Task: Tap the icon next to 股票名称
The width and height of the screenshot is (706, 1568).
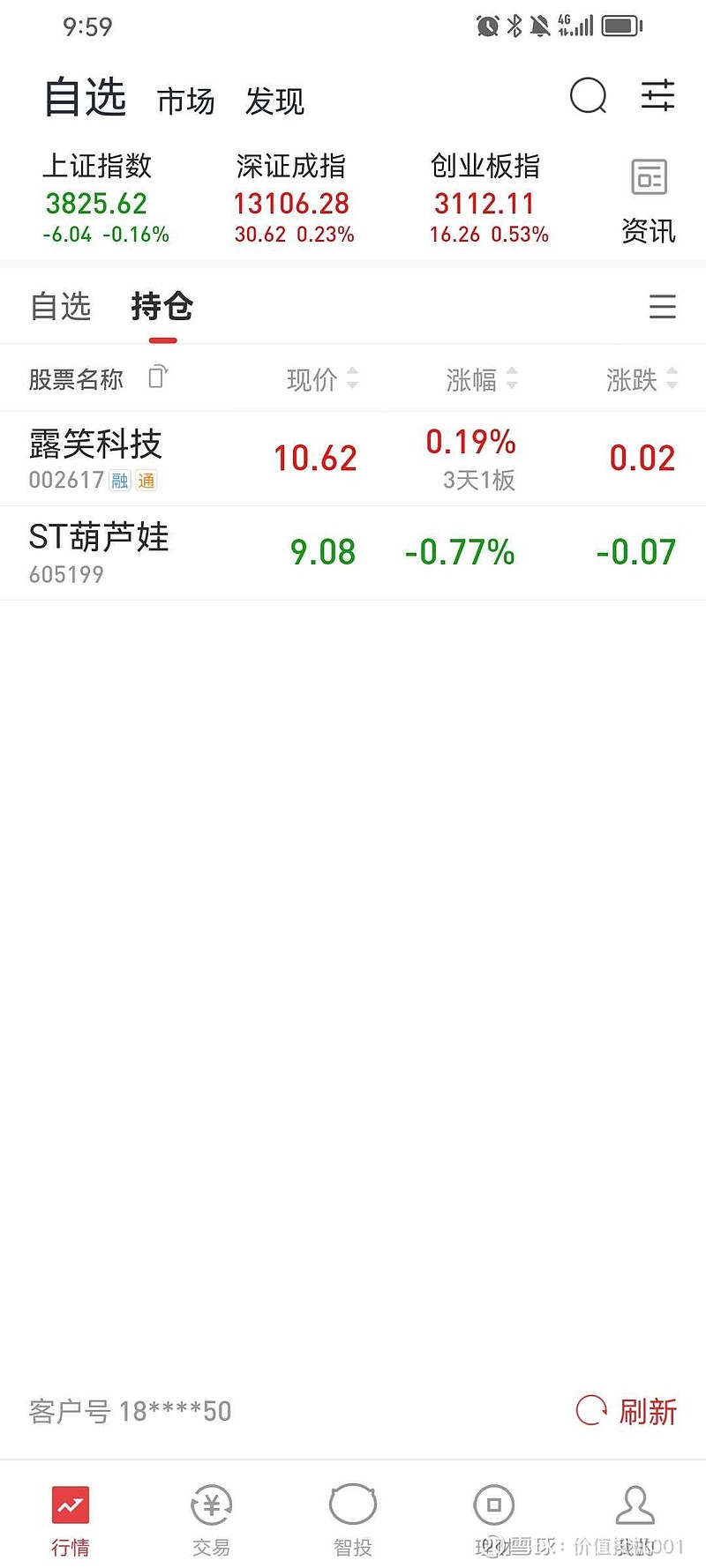Action: (158, 377)
